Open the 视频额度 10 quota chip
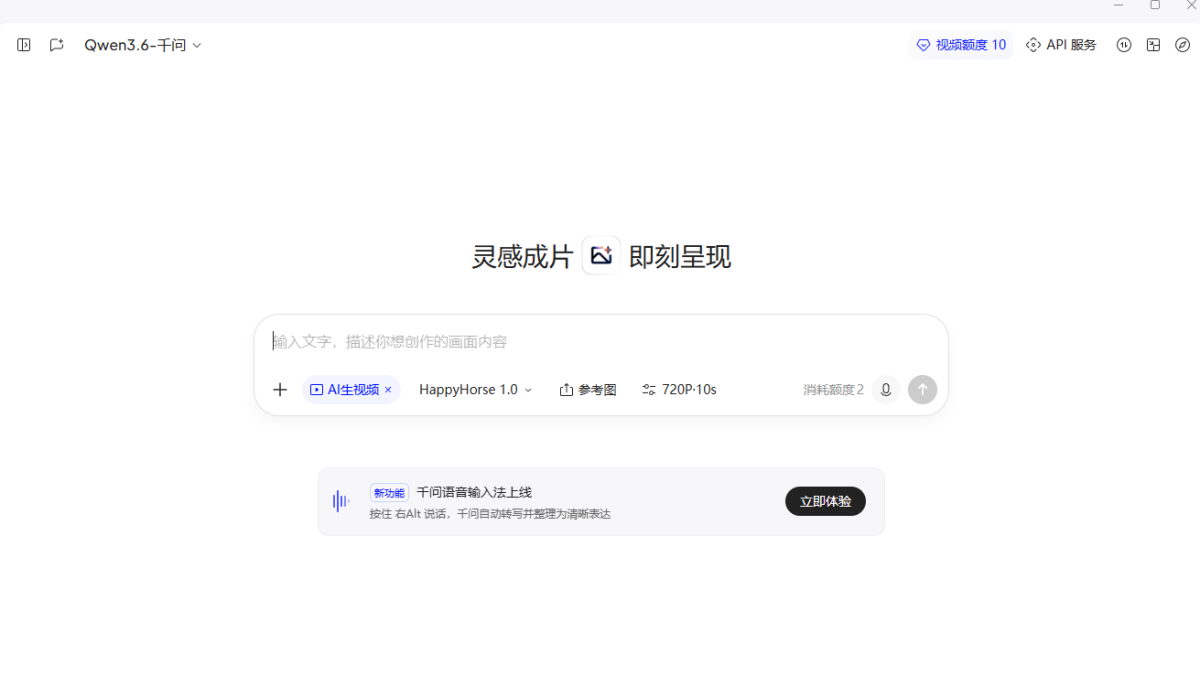This screenshot has height=686, width=1200. pyautogui.click(x=961, y=45)
